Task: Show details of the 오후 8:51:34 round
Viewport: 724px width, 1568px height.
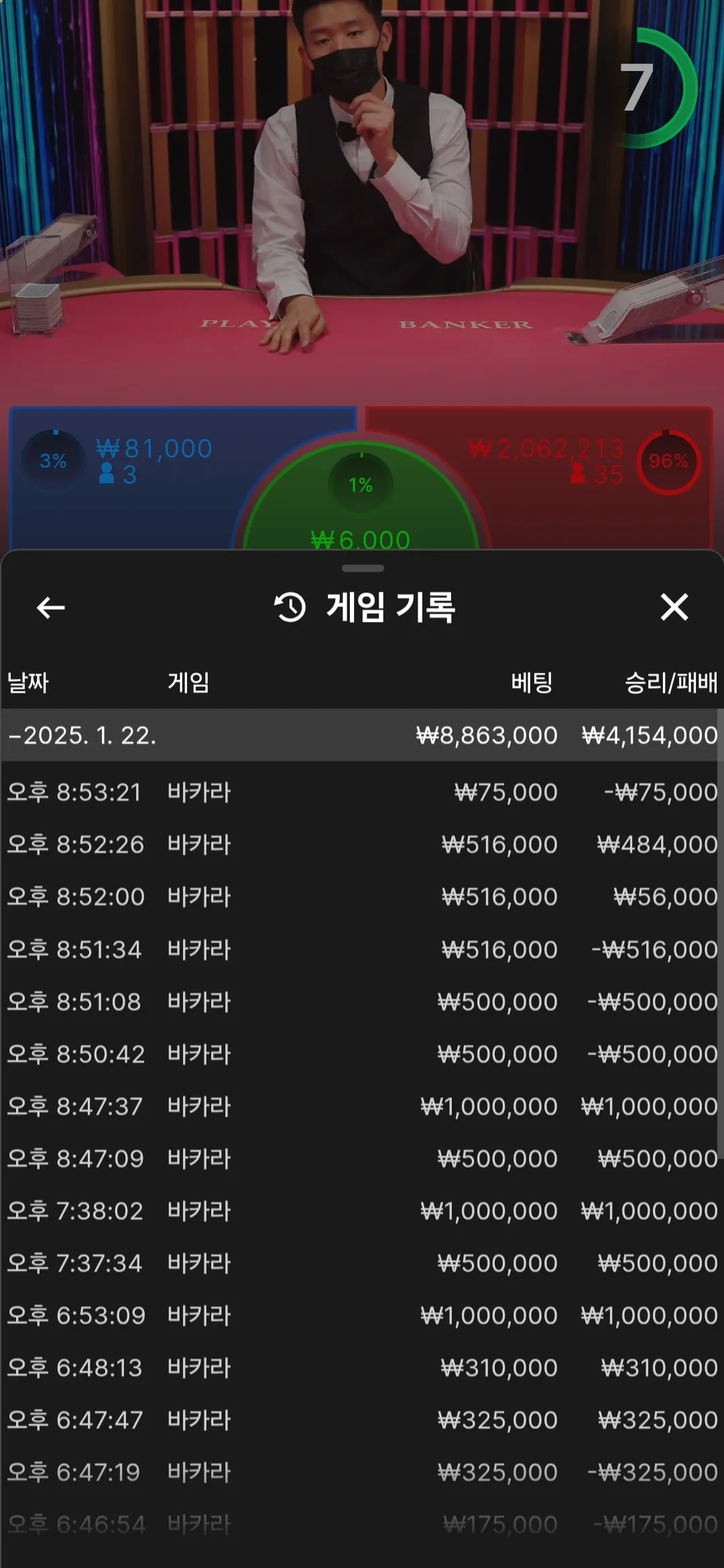Action: [x=362, y=950]
